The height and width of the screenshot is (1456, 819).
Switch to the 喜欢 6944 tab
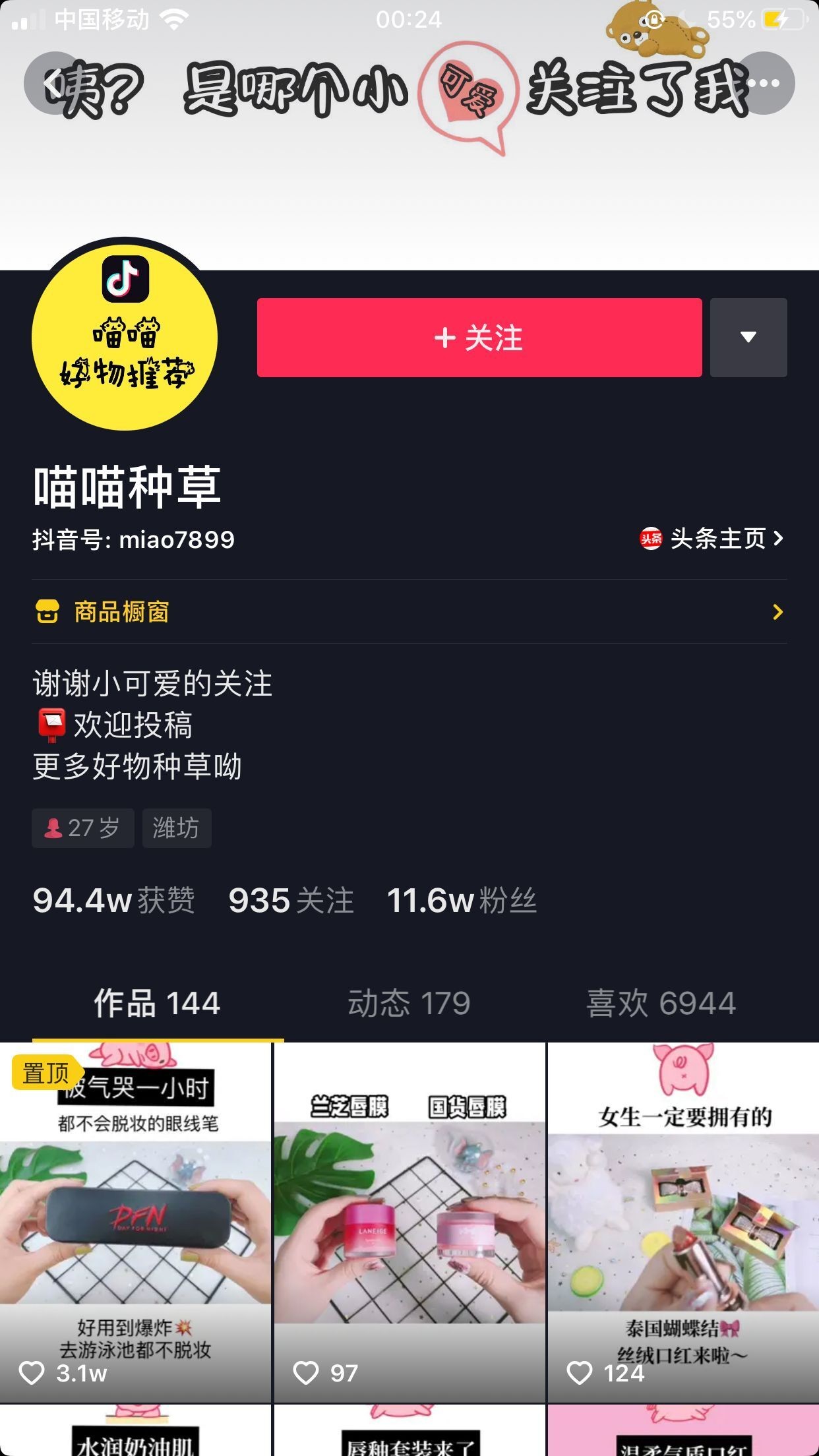tap(661, 1003)
